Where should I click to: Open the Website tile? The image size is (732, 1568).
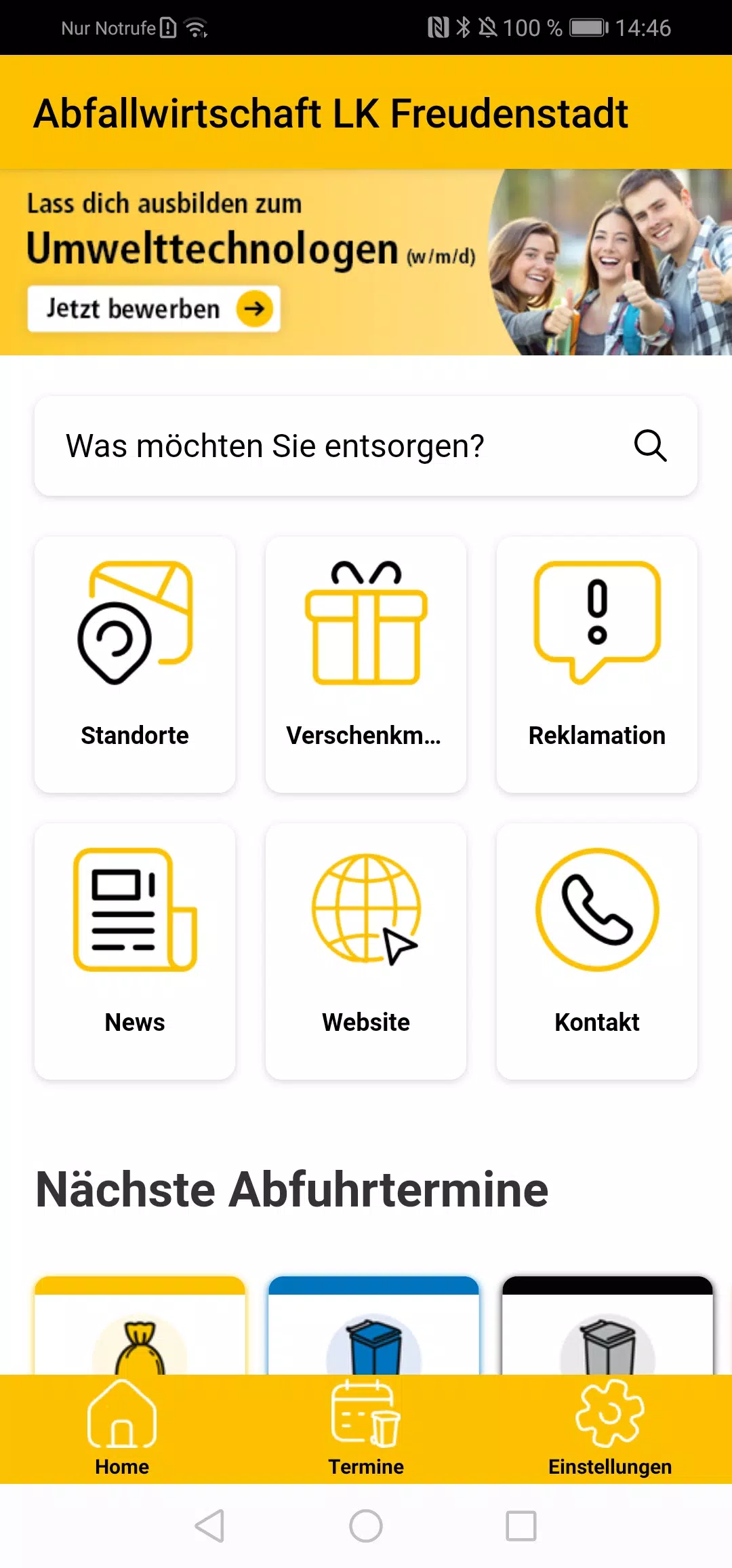point(366,951)
